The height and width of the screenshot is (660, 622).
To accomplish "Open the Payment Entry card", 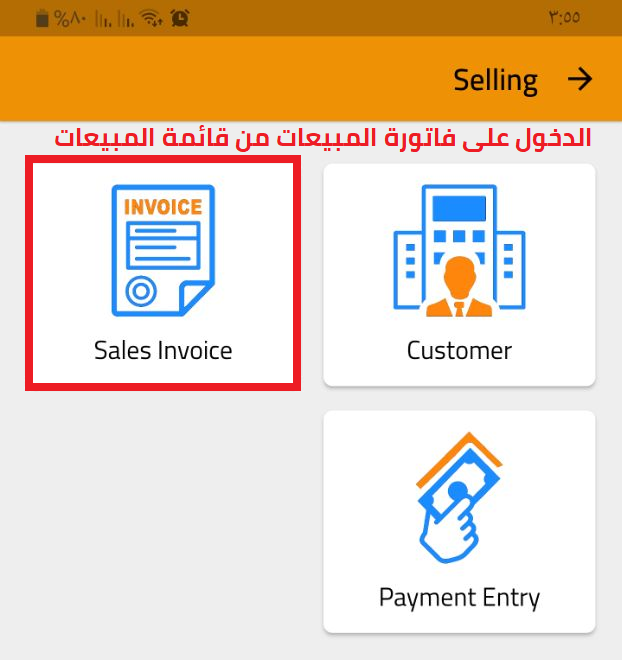I will pyautogui.click(x=459, y=521).
